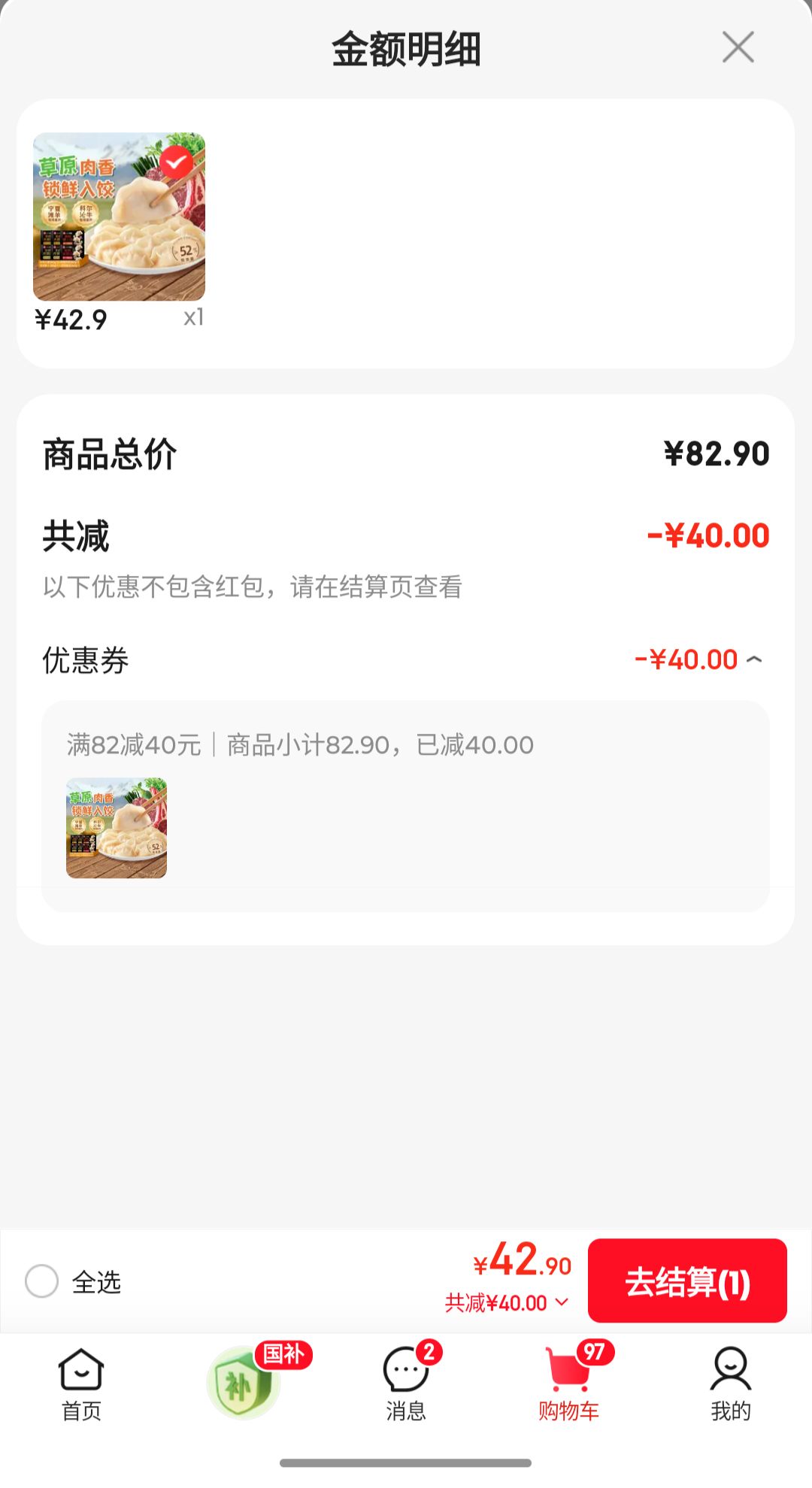The image size is (812, 1488).
Task: Open the 购物车 cart tab
Action: click(x=568, y=1385)
